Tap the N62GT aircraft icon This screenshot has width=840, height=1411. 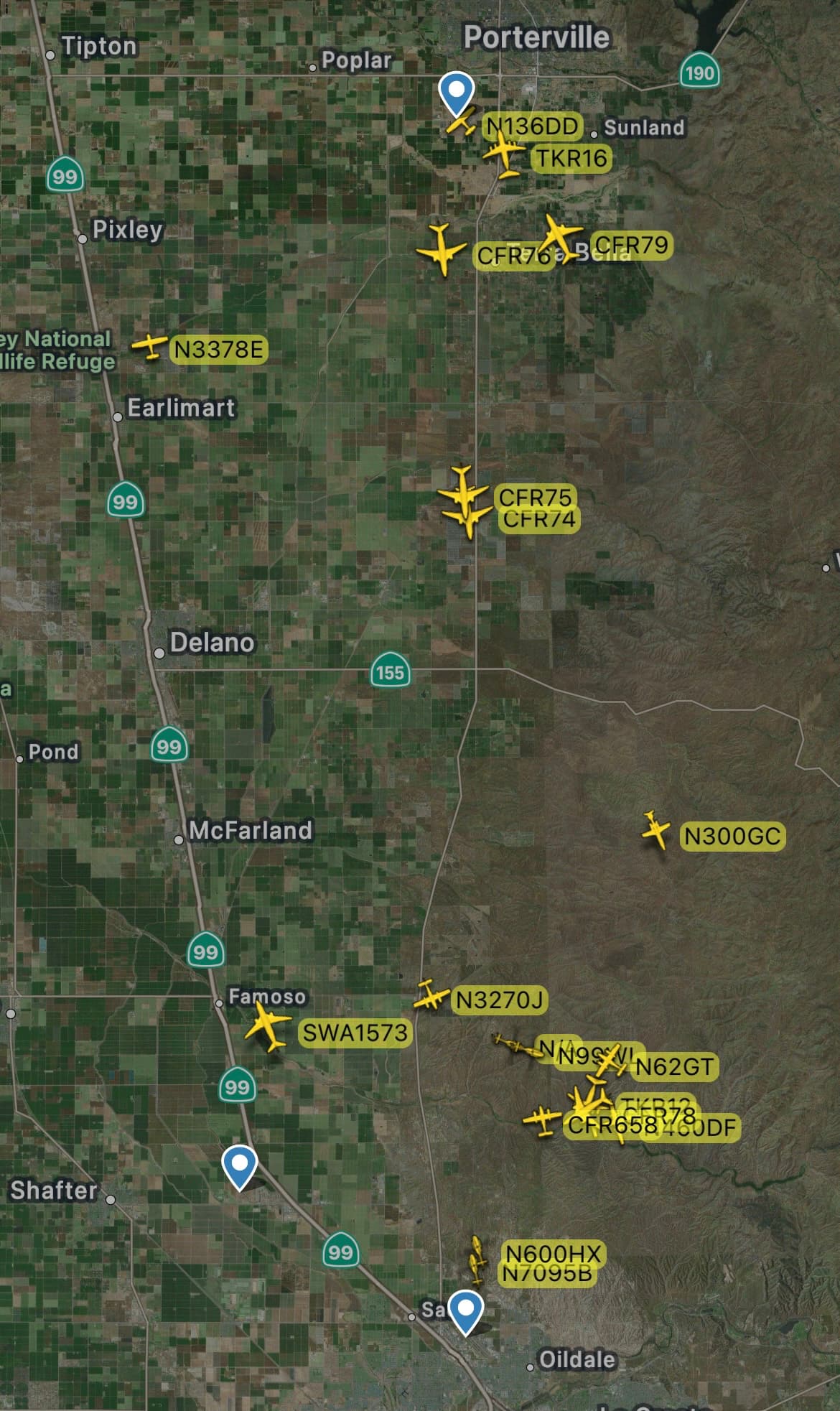click(x=610, y=1061)
